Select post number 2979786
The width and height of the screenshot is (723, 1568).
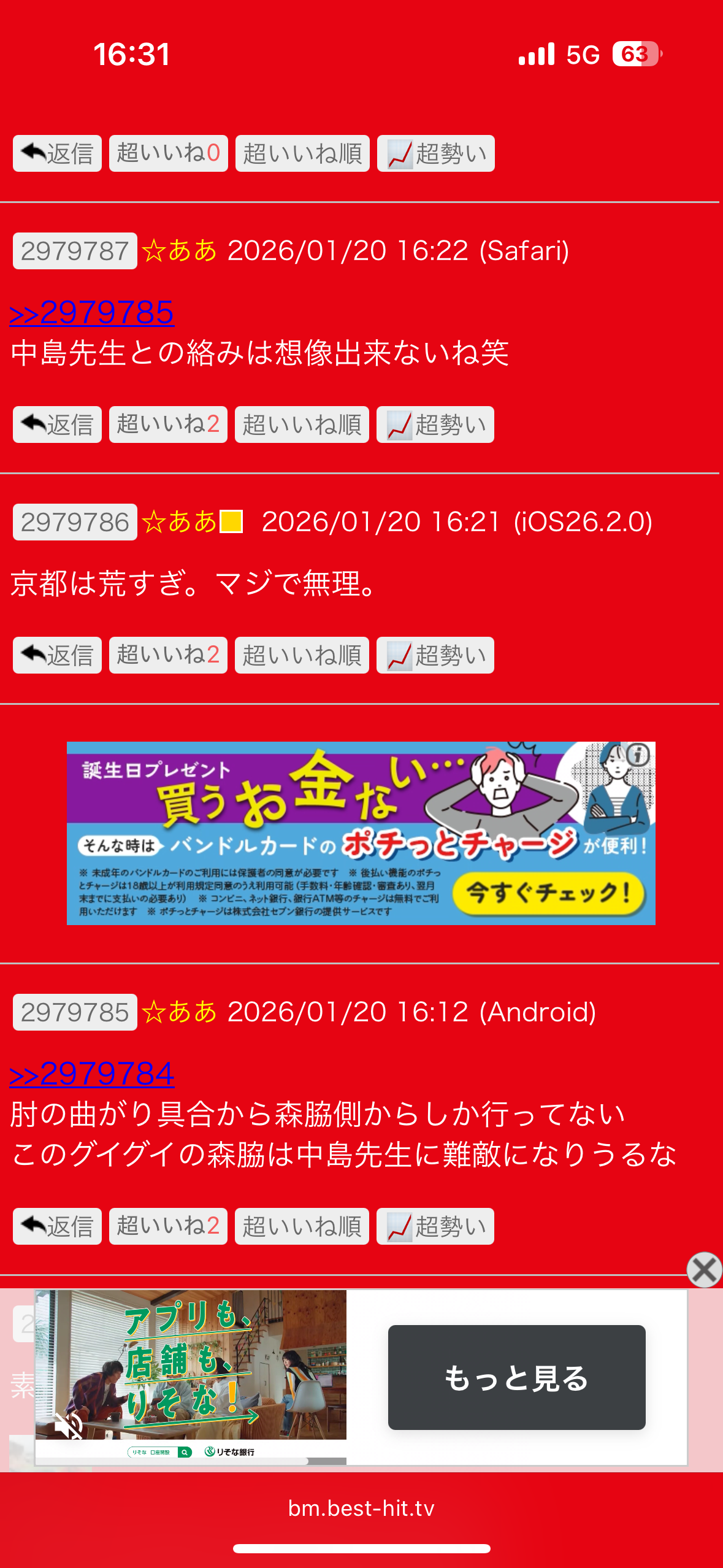(x=75, y=522)
